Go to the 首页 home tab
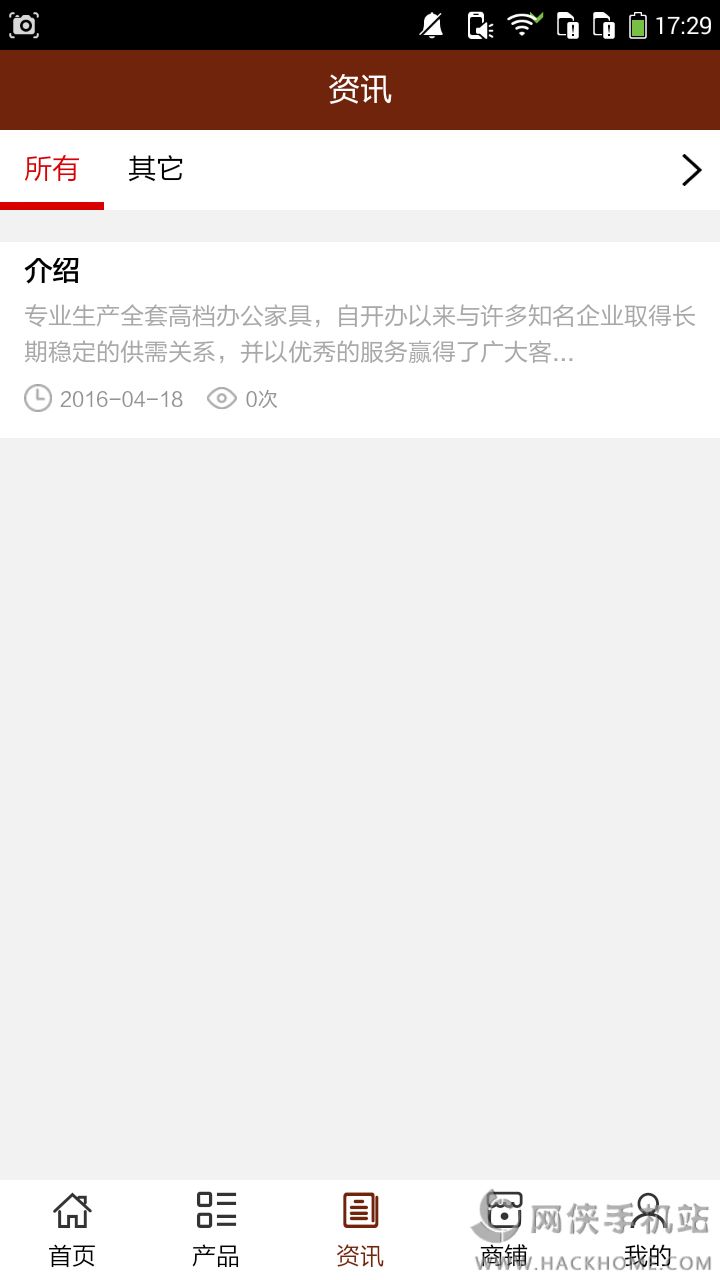 point(72,1229)
